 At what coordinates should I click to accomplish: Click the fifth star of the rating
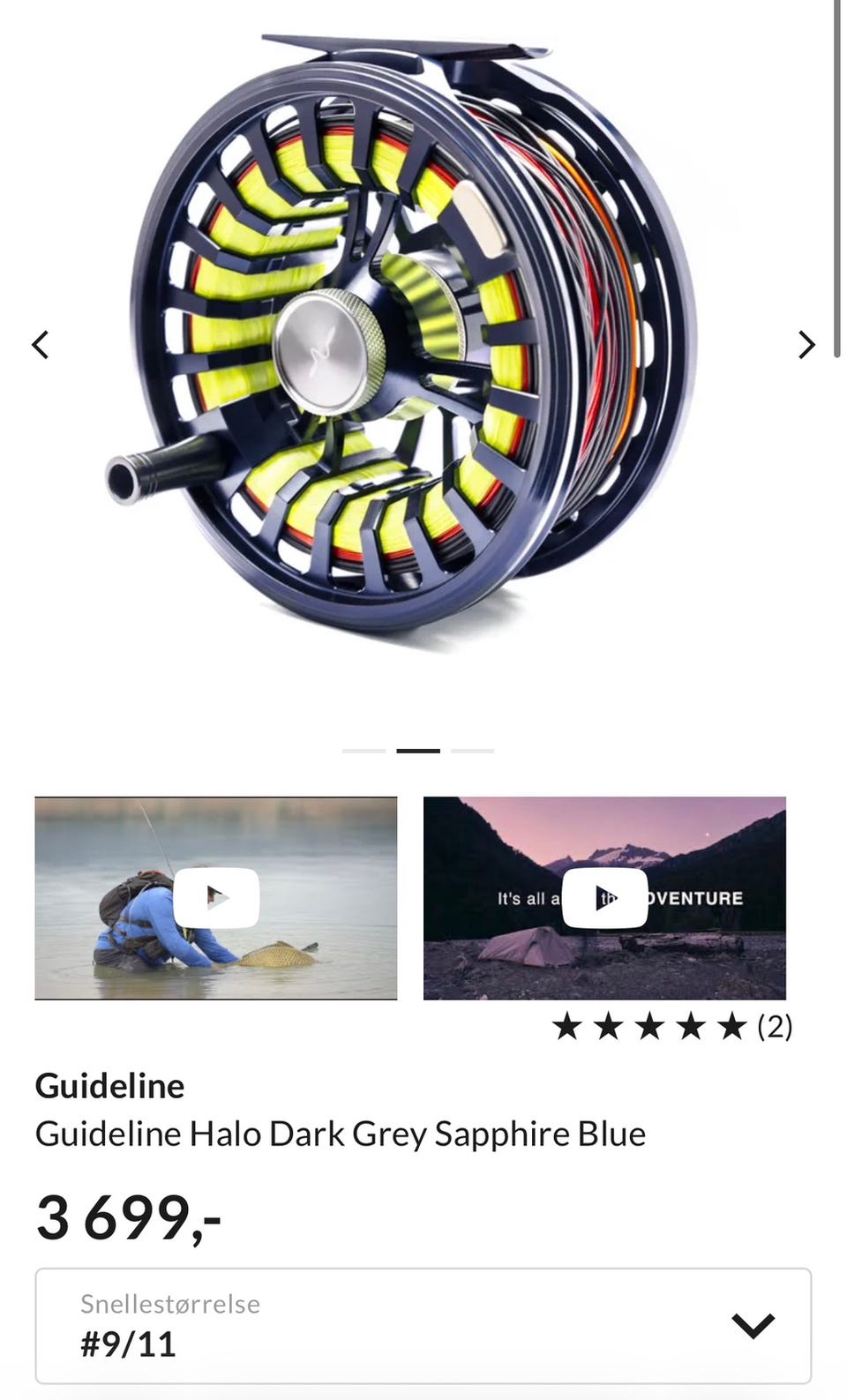tap(730, 1027)
